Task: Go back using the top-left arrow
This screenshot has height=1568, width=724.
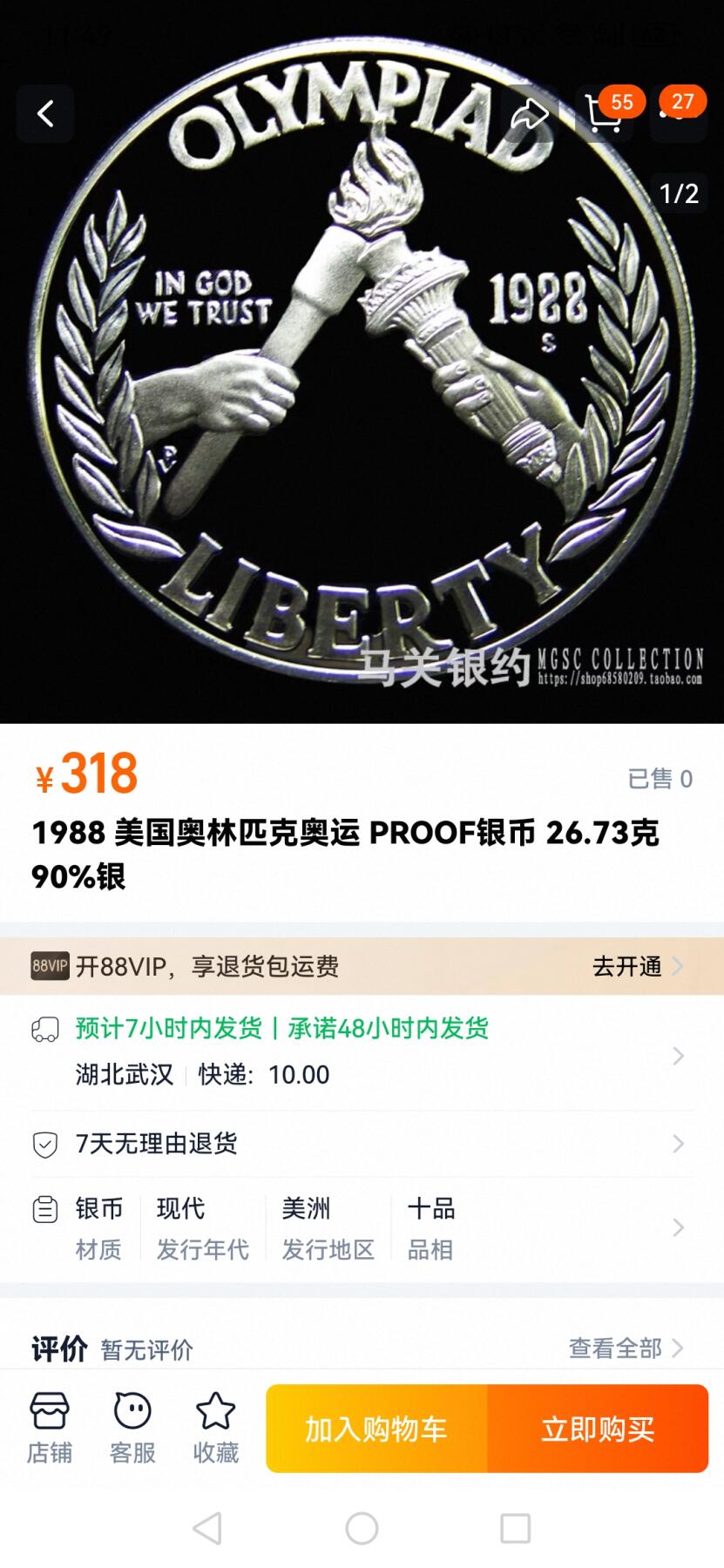Action: pyautogui.click(x=45, y=113)
